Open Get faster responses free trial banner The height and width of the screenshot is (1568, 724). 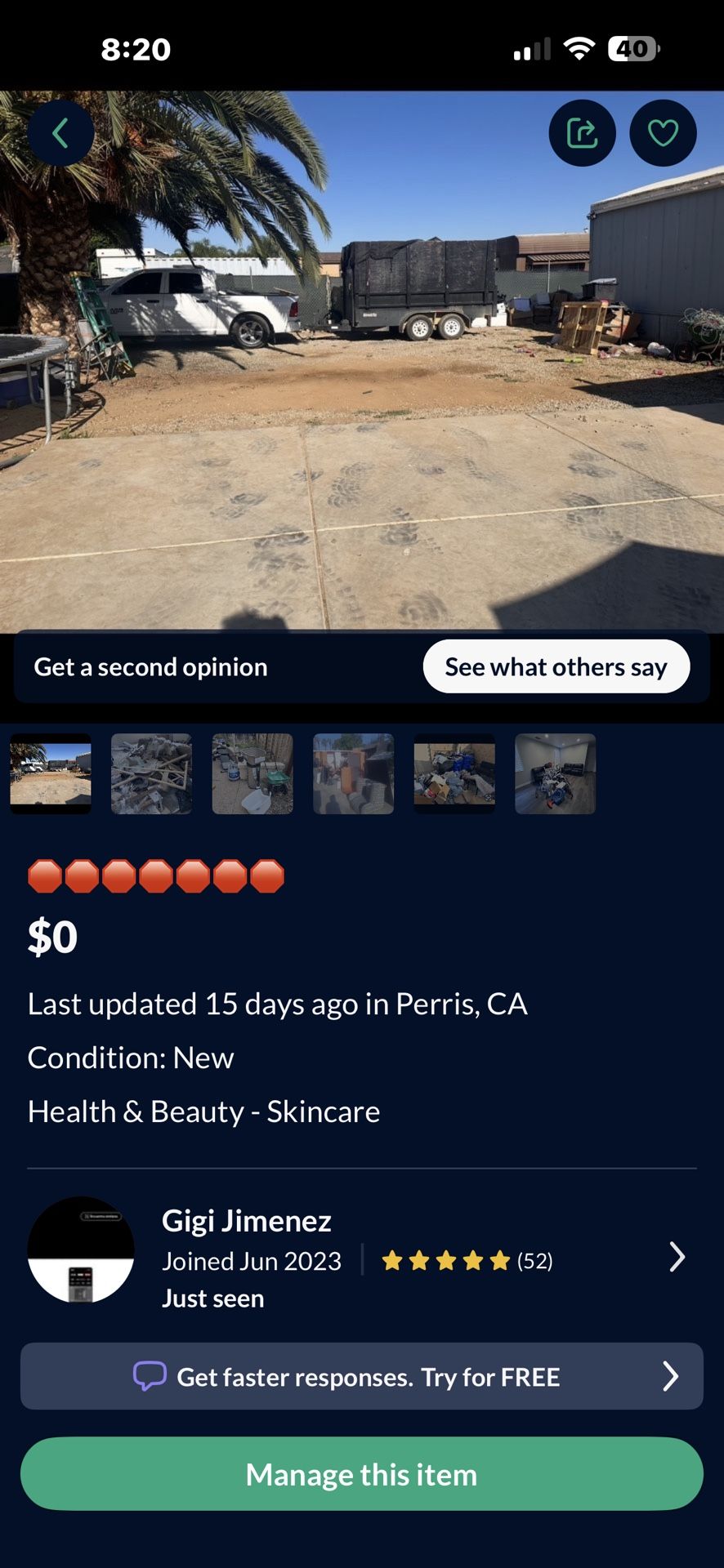362,1376
